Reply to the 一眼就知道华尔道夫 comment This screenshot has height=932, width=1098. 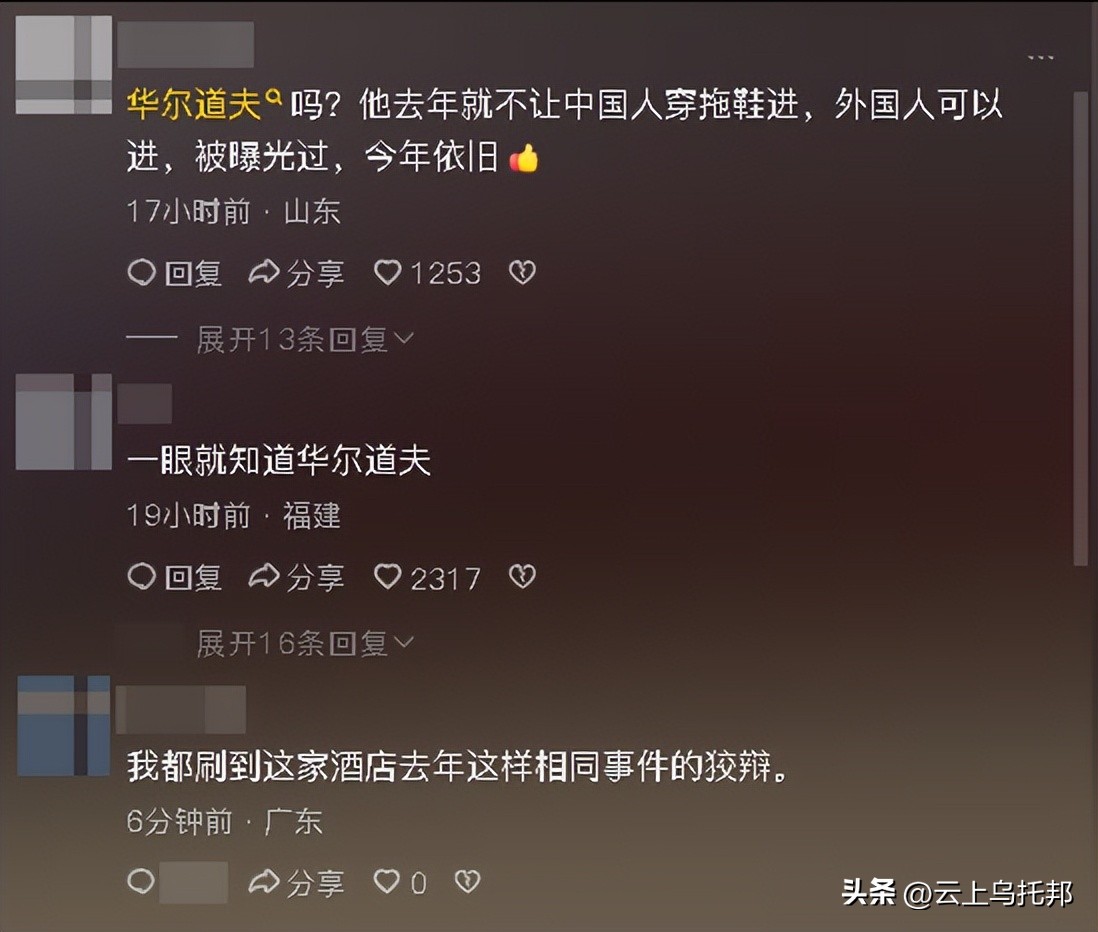point(175,577)
